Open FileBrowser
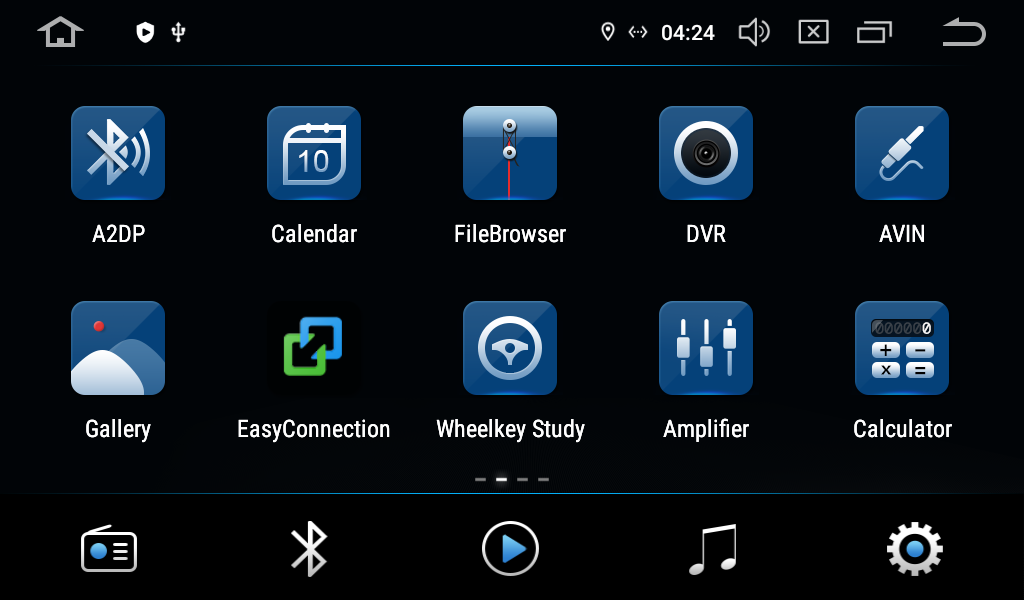The width and height of the screenshot is (1024, 600). pos(510,153)
